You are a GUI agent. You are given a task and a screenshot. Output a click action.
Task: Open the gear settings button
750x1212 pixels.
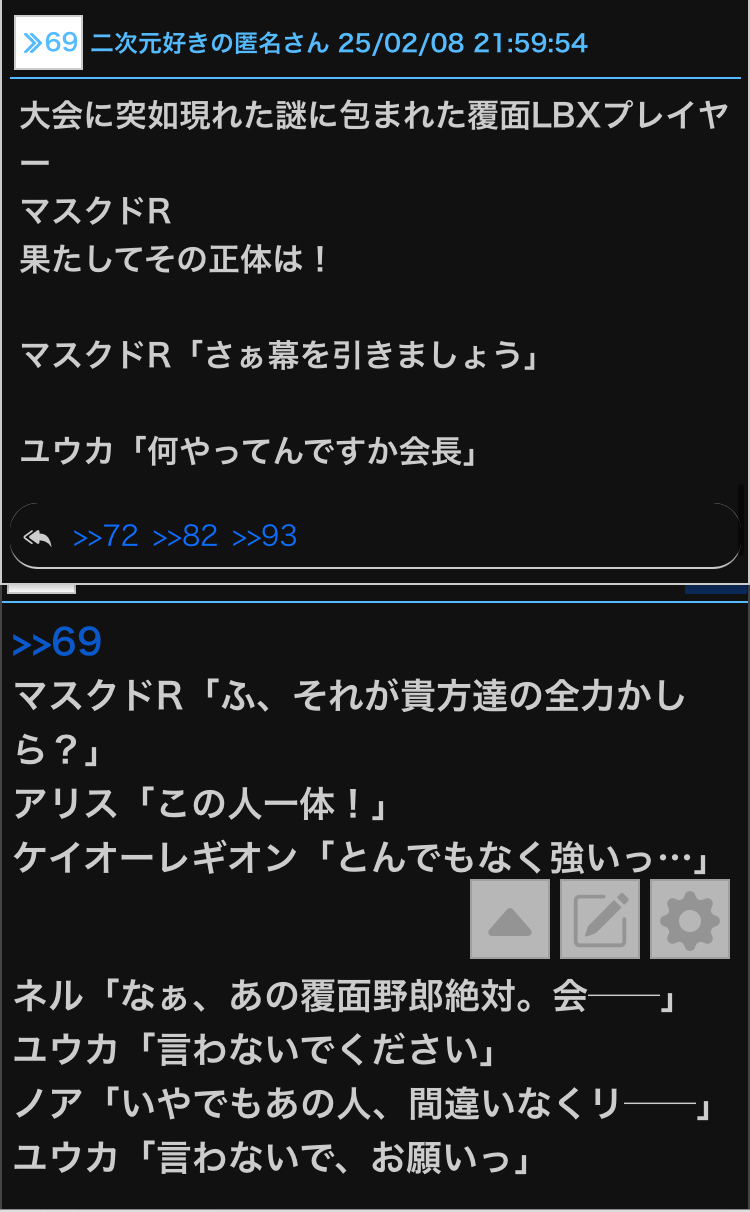coord(690,919)
